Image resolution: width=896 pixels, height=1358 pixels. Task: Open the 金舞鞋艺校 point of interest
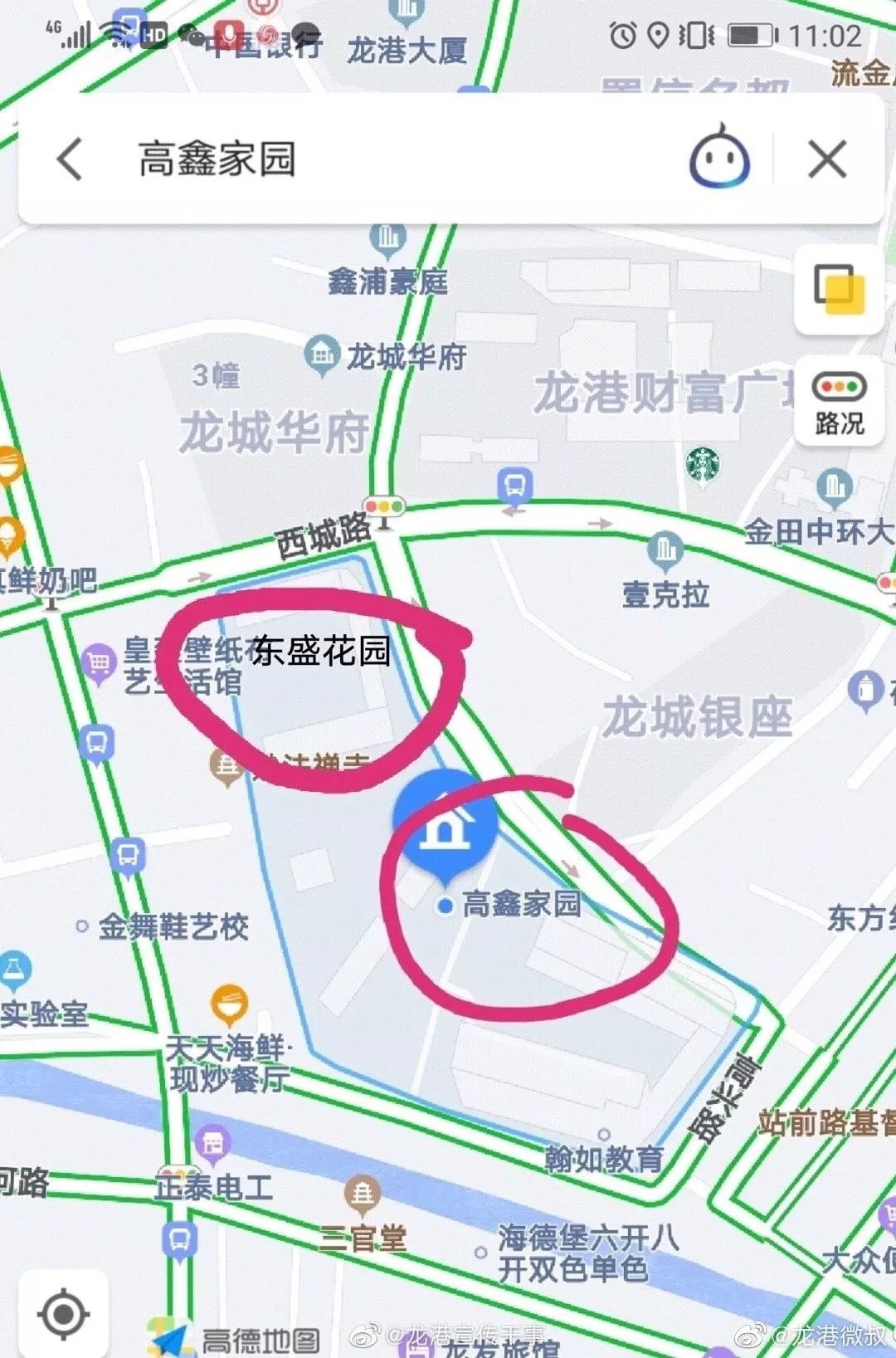pyautogui.click(x=173, y=926)
